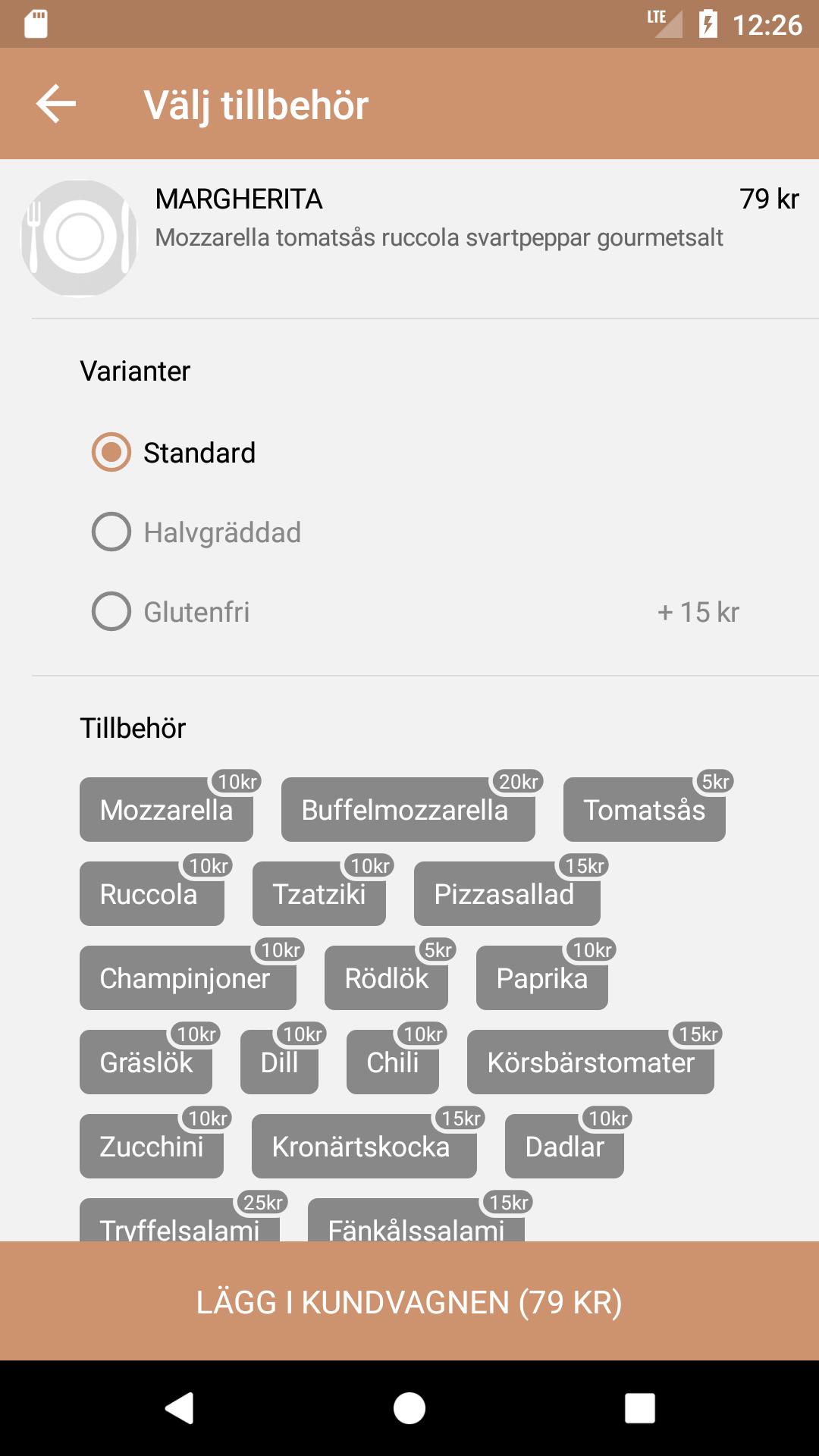Add Körsbärstomater for 15kr
This screenshot has width=819, height=1456.
click(x=590, y=1062)
